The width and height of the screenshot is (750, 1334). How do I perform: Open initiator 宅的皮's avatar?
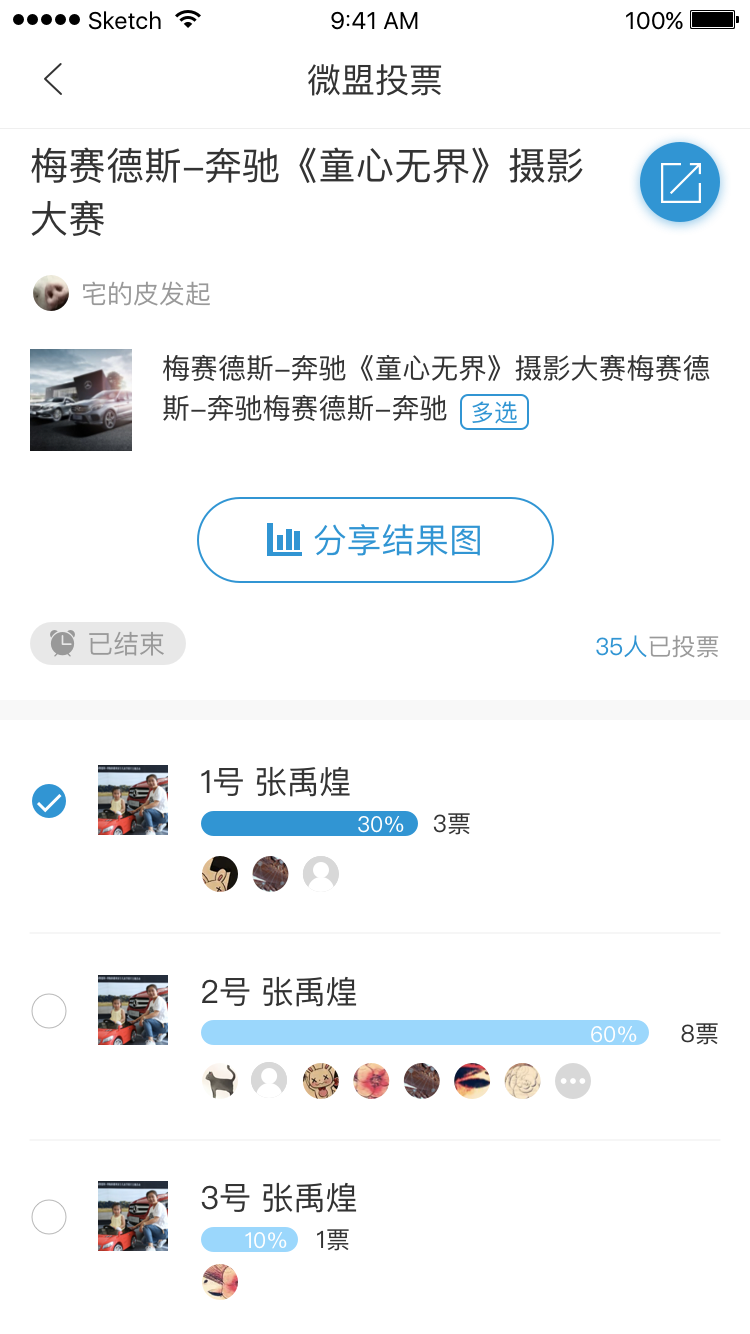click(x=51, y=293)
